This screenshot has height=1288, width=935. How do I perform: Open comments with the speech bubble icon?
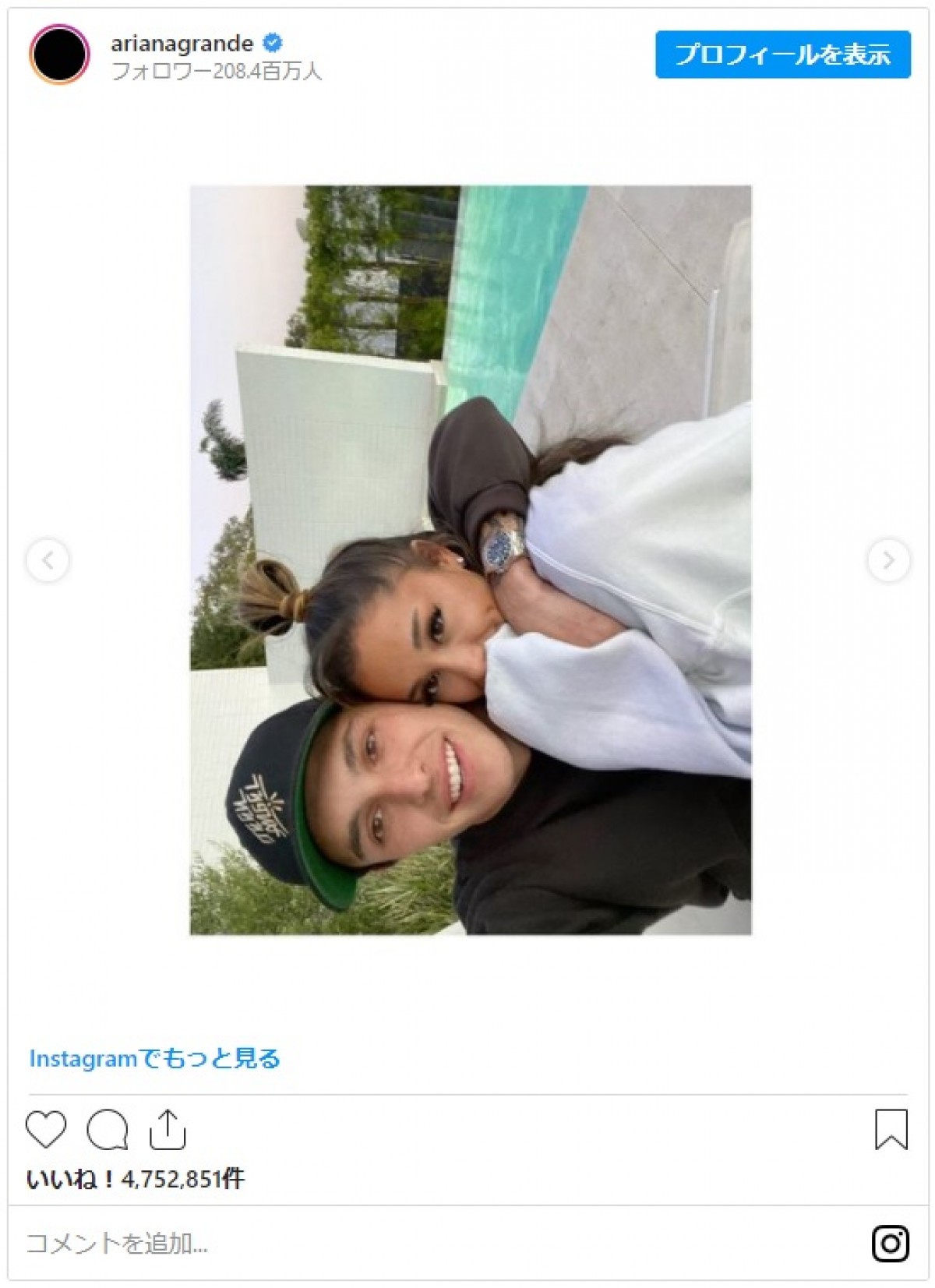107,1129
